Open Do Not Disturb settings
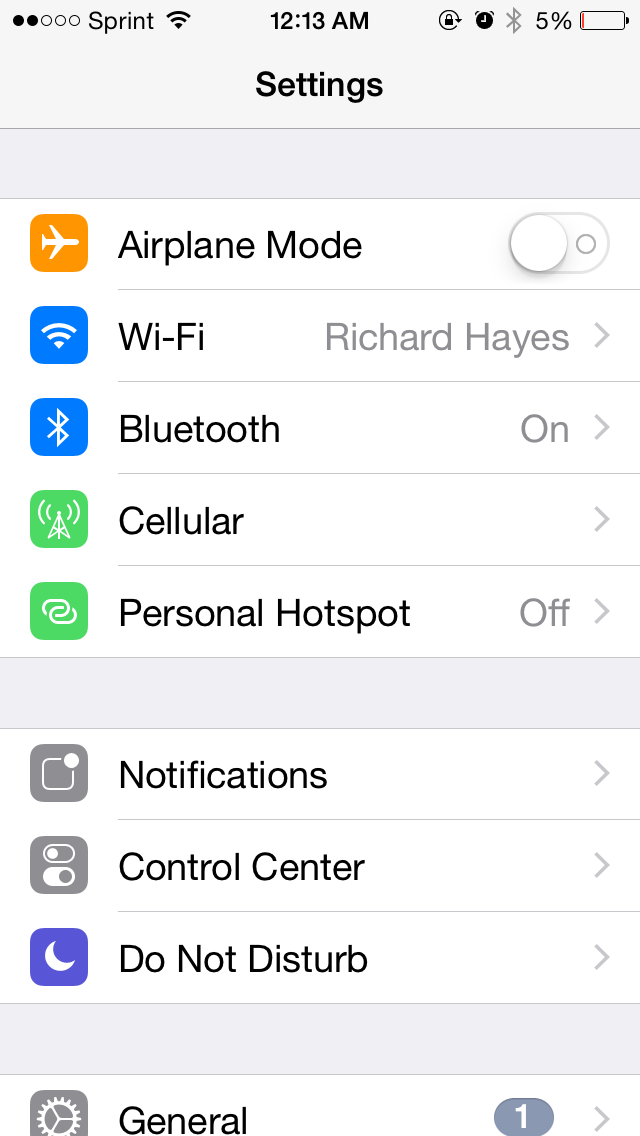The image size is (640, 1136). pos(320,958)
